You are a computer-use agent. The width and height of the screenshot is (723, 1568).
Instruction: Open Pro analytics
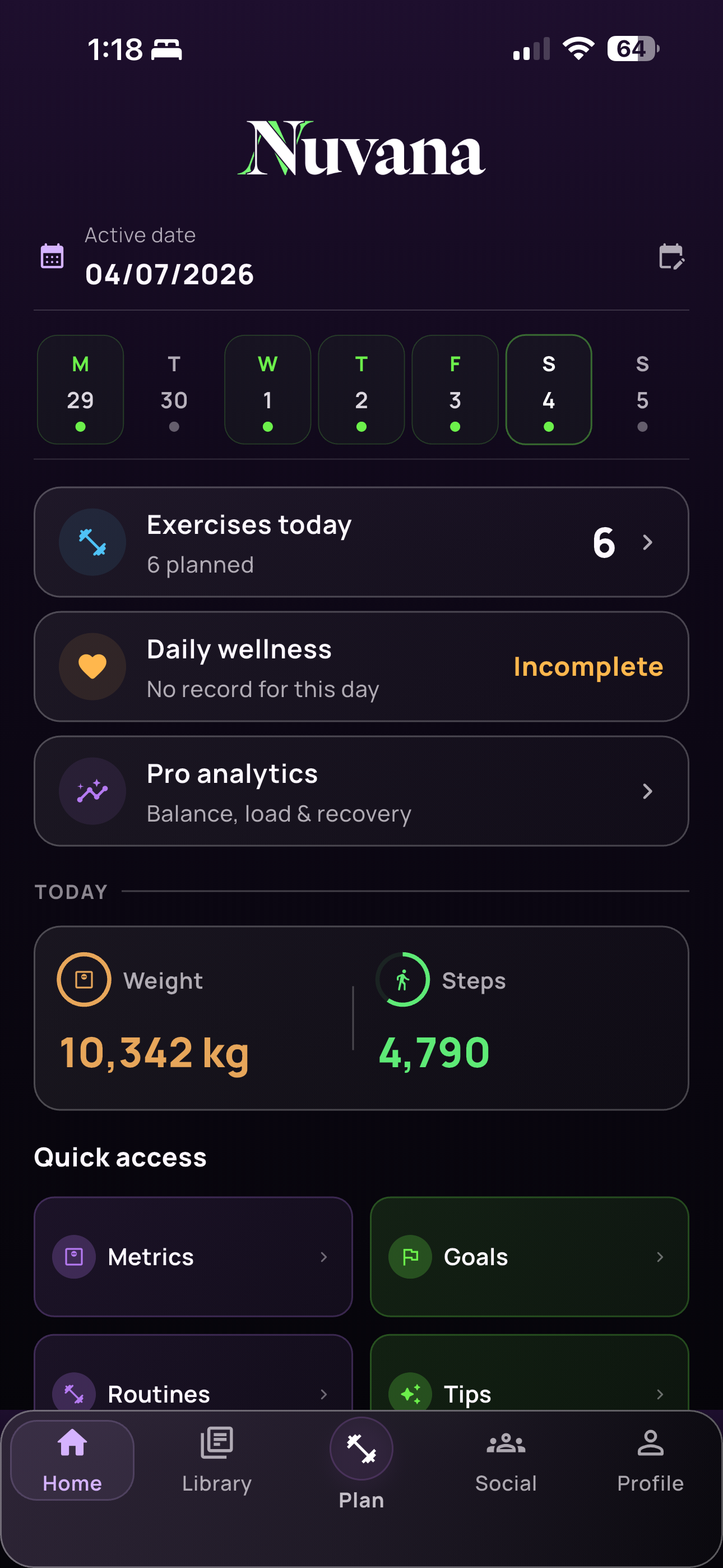point(361,791)
